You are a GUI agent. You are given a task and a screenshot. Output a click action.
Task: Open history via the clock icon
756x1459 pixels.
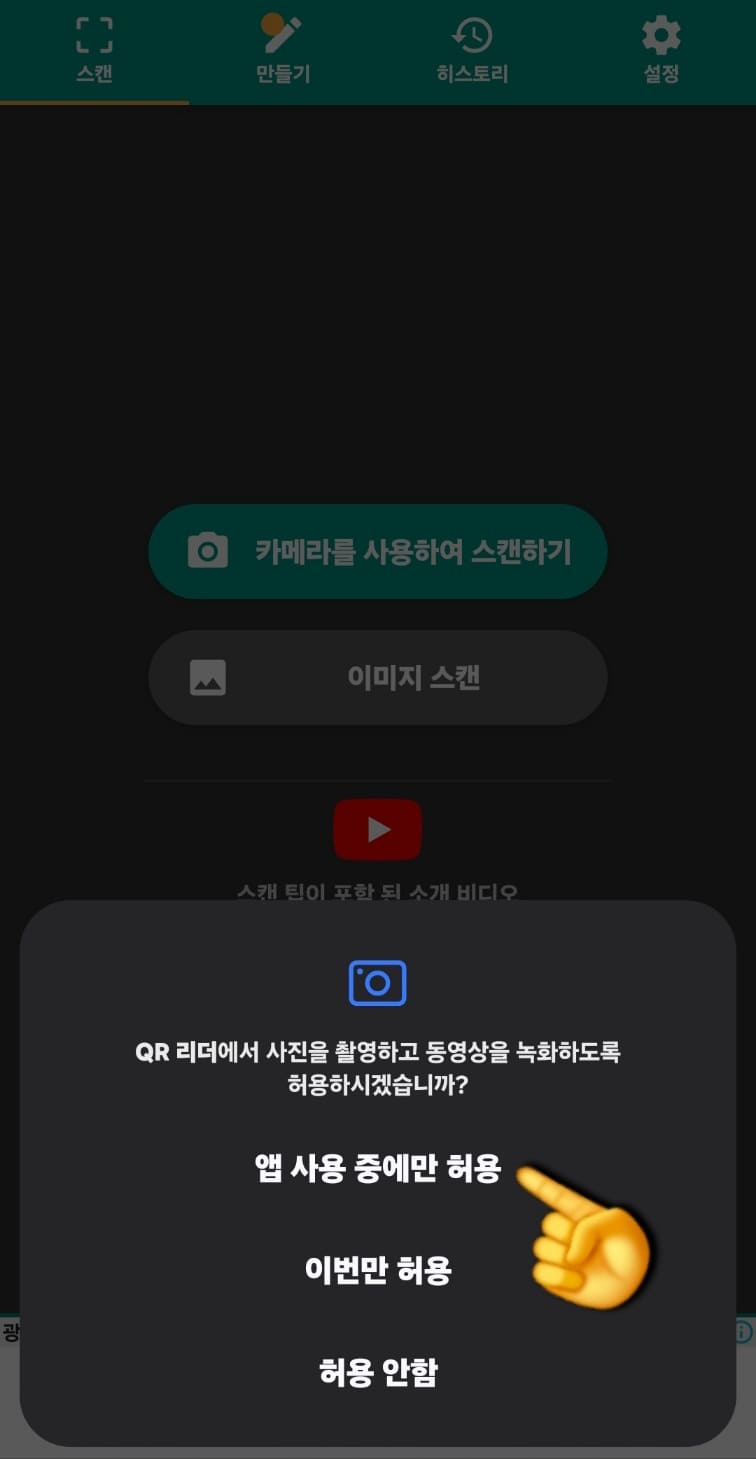point(472,34)
